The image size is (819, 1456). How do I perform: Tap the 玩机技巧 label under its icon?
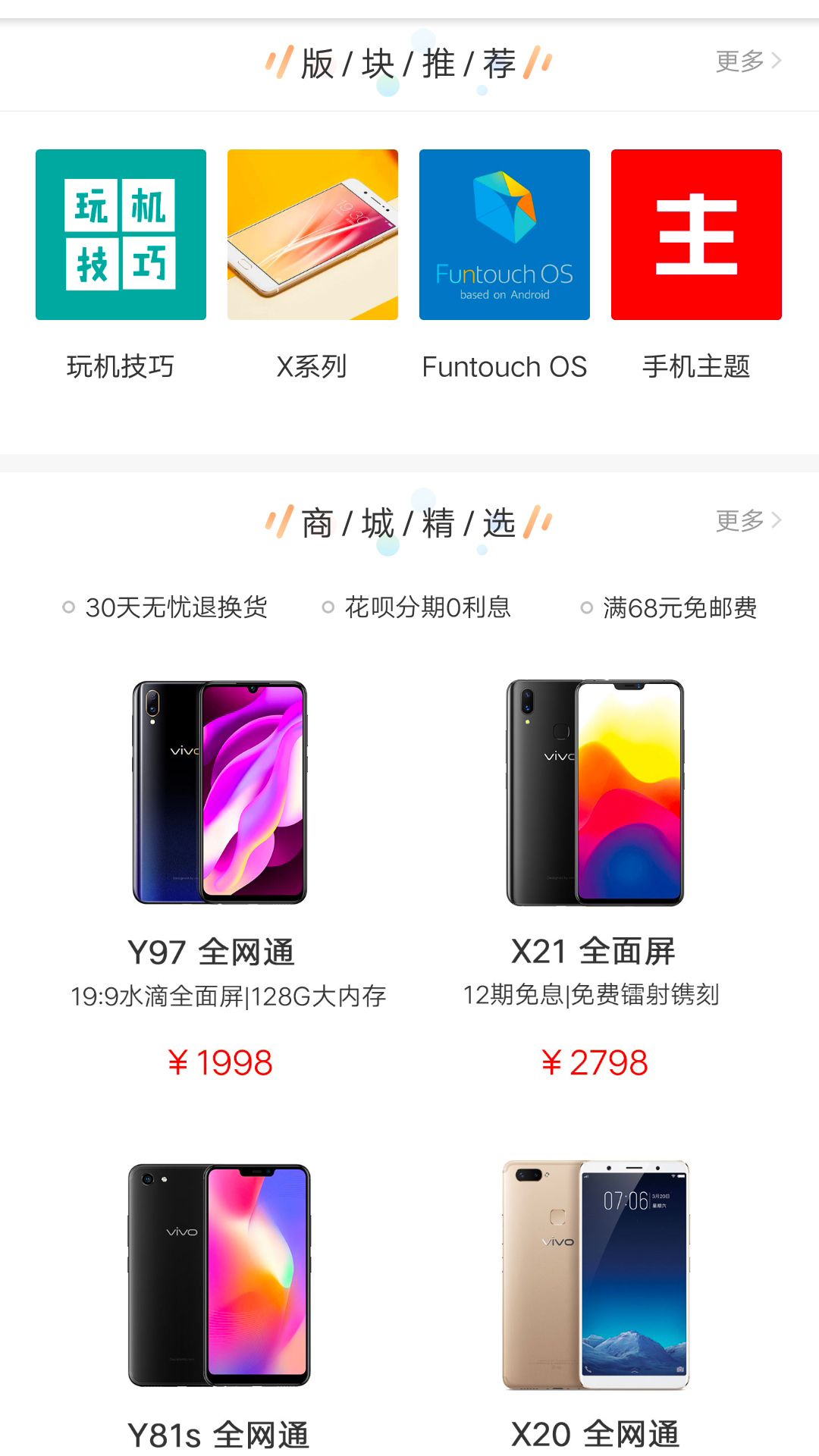(120, 366)
